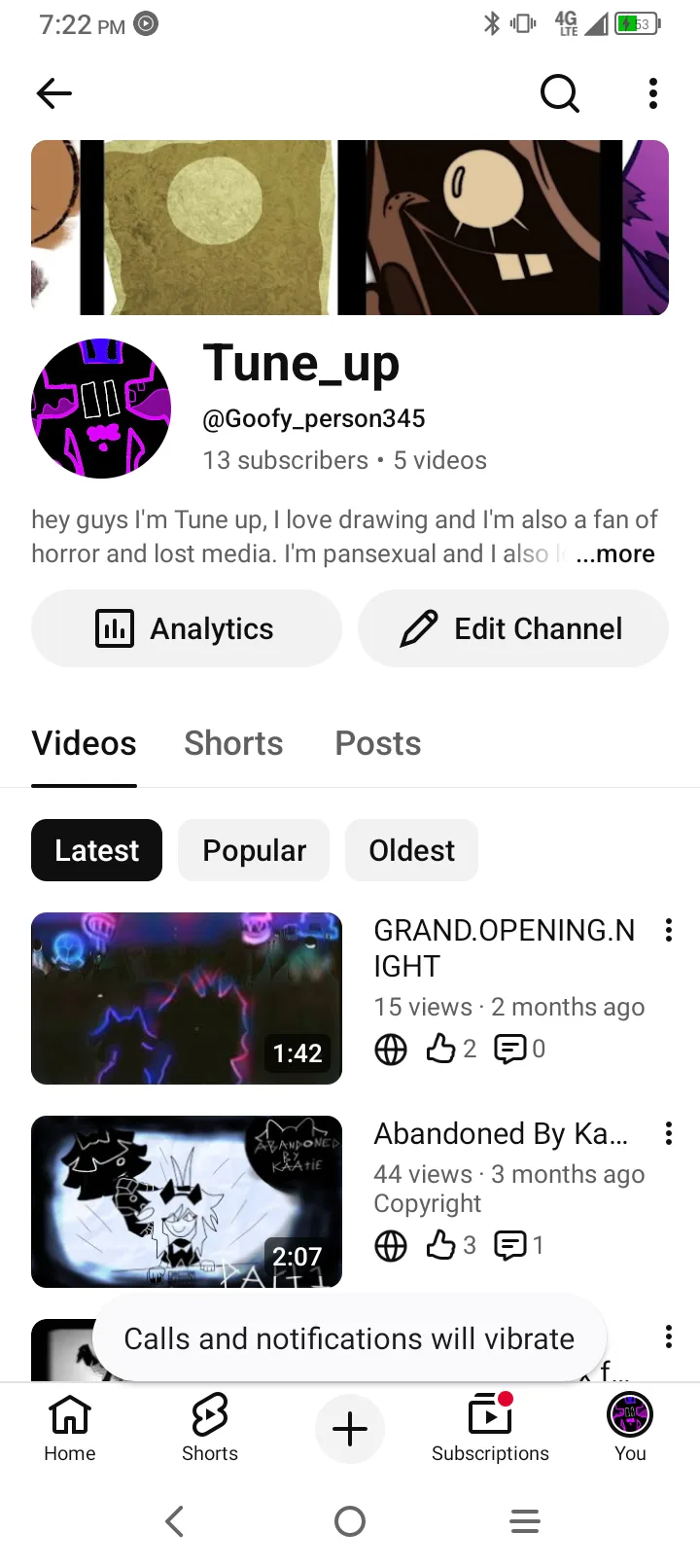This screenshot has height=1568, width=700.
Task: Go back using the top-left arrow
Action: (54, 93)
